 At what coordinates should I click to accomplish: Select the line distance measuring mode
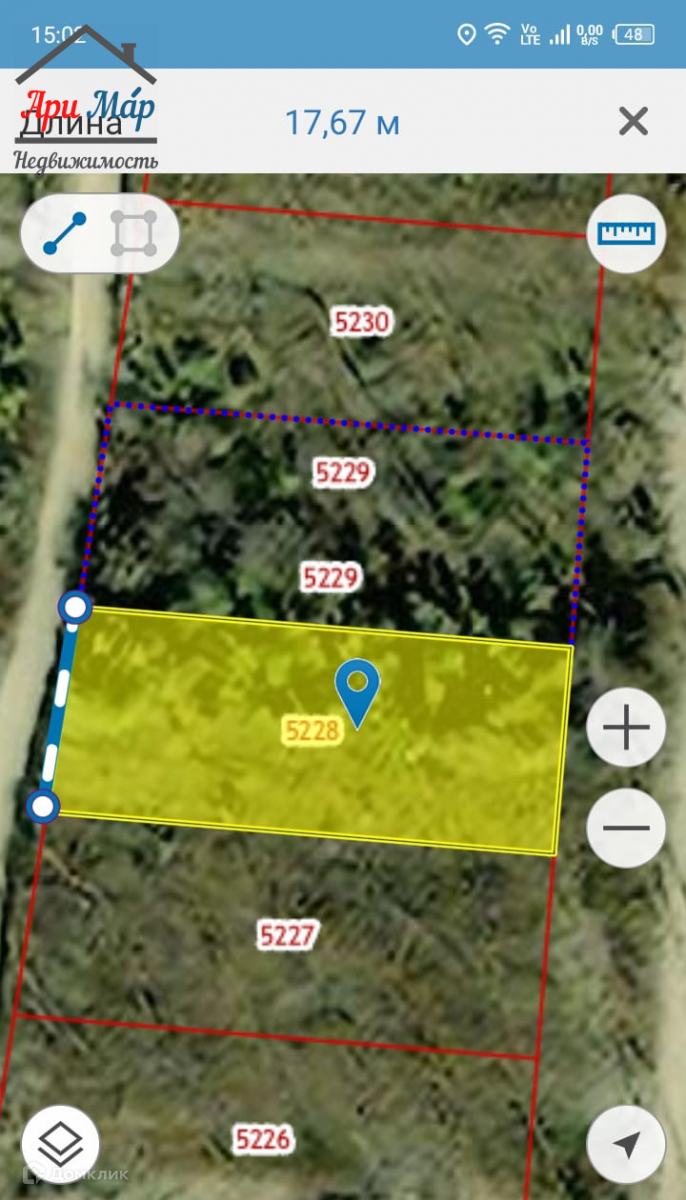coord(65,233)
